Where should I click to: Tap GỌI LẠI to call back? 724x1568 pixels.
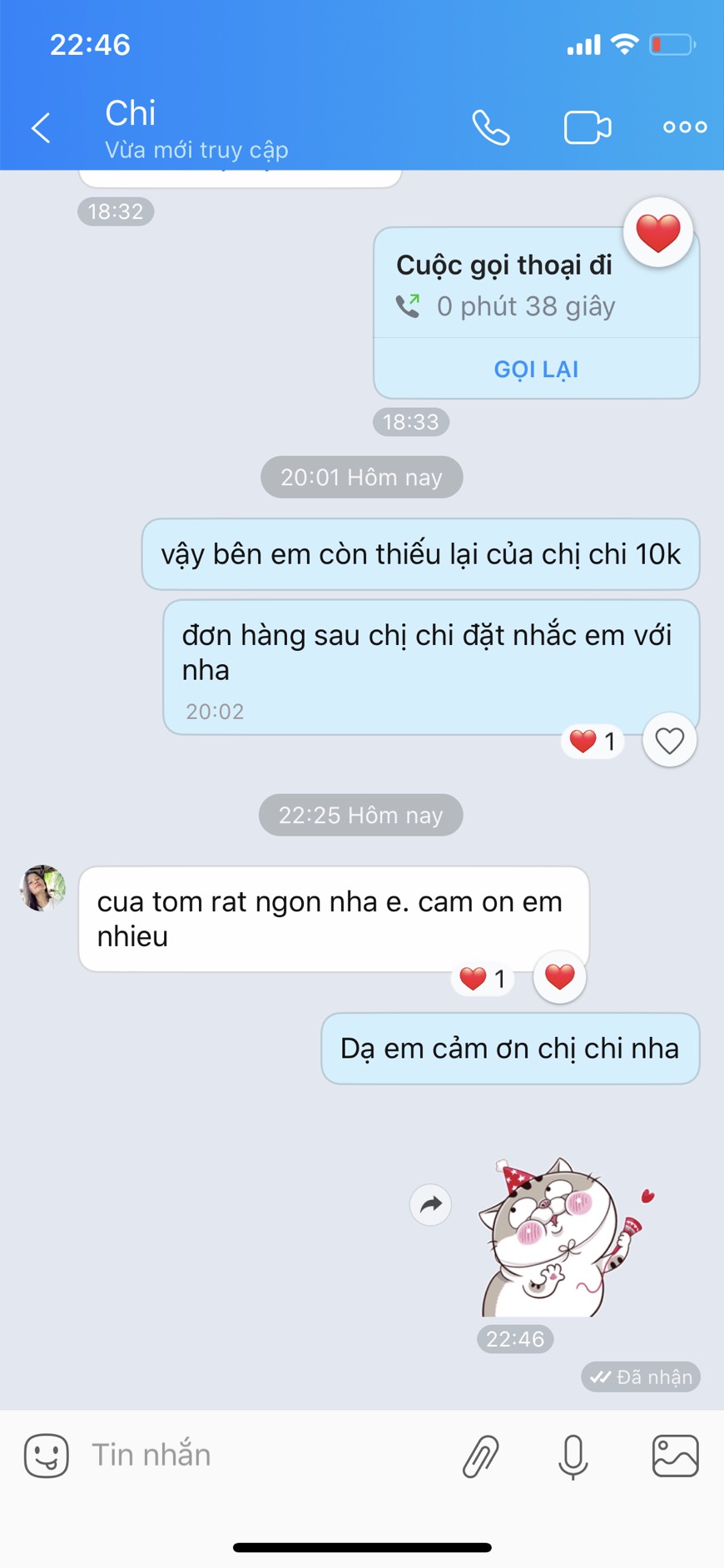pyautogui.click(x=536, y=369)
